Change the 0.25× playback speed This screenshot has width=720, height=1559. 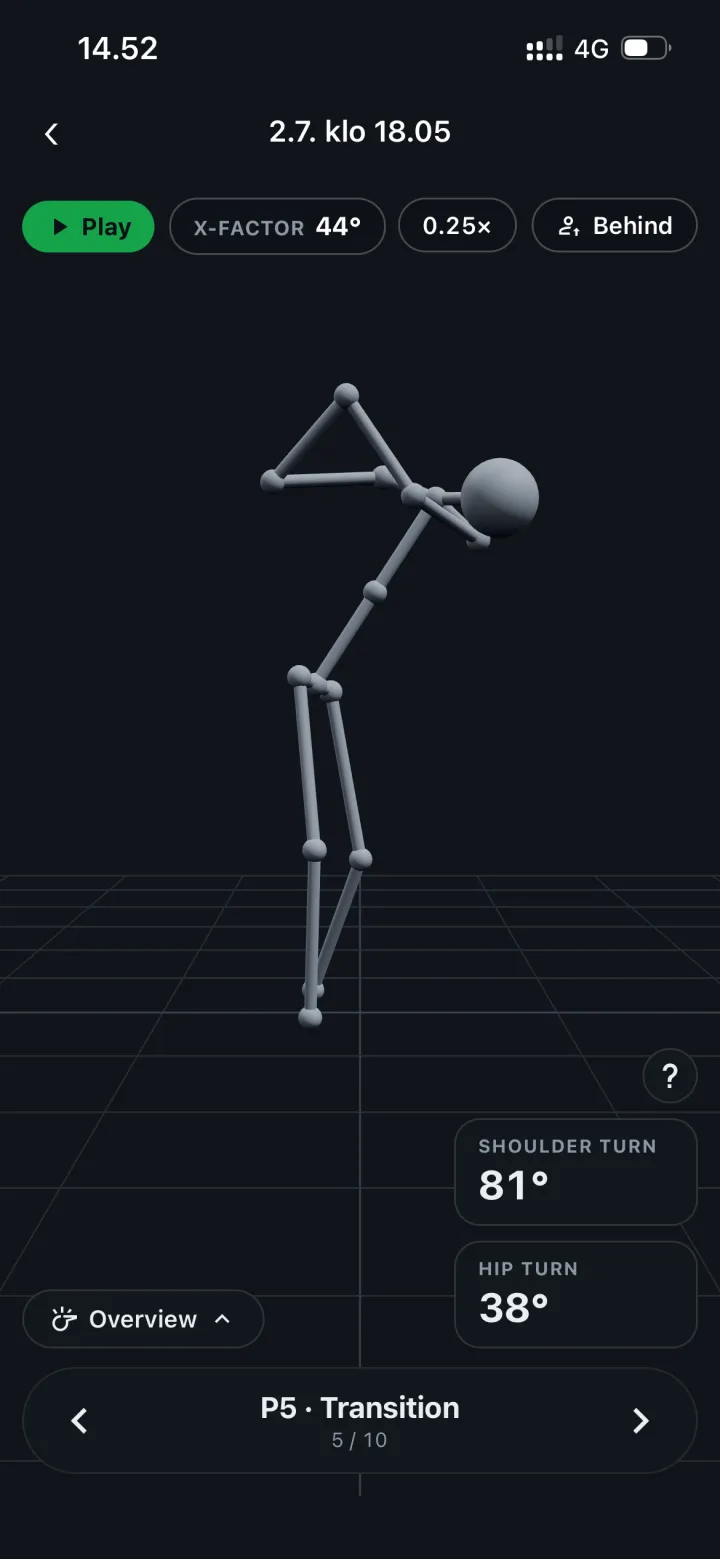[457, 226]
